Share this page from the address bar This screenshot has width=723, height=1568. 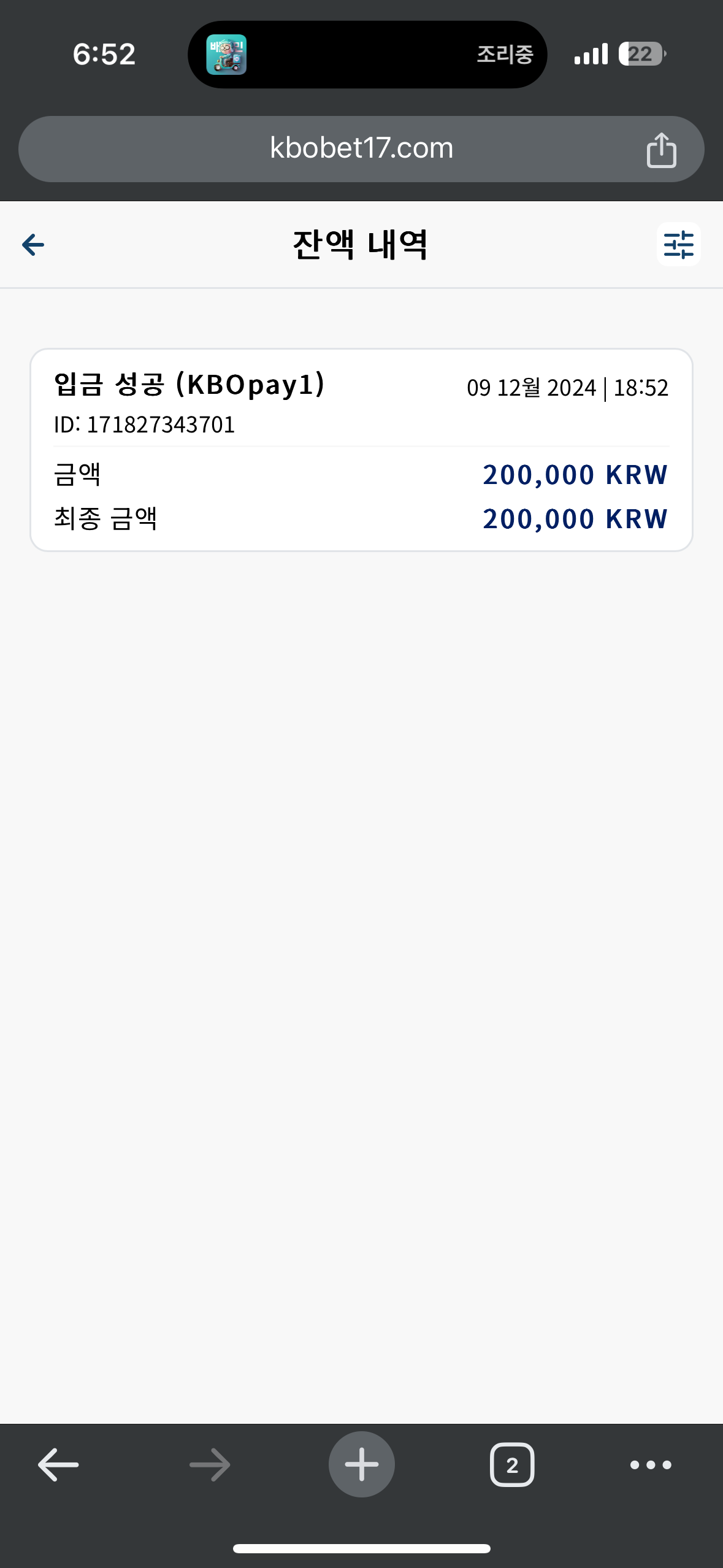point(661,150)
